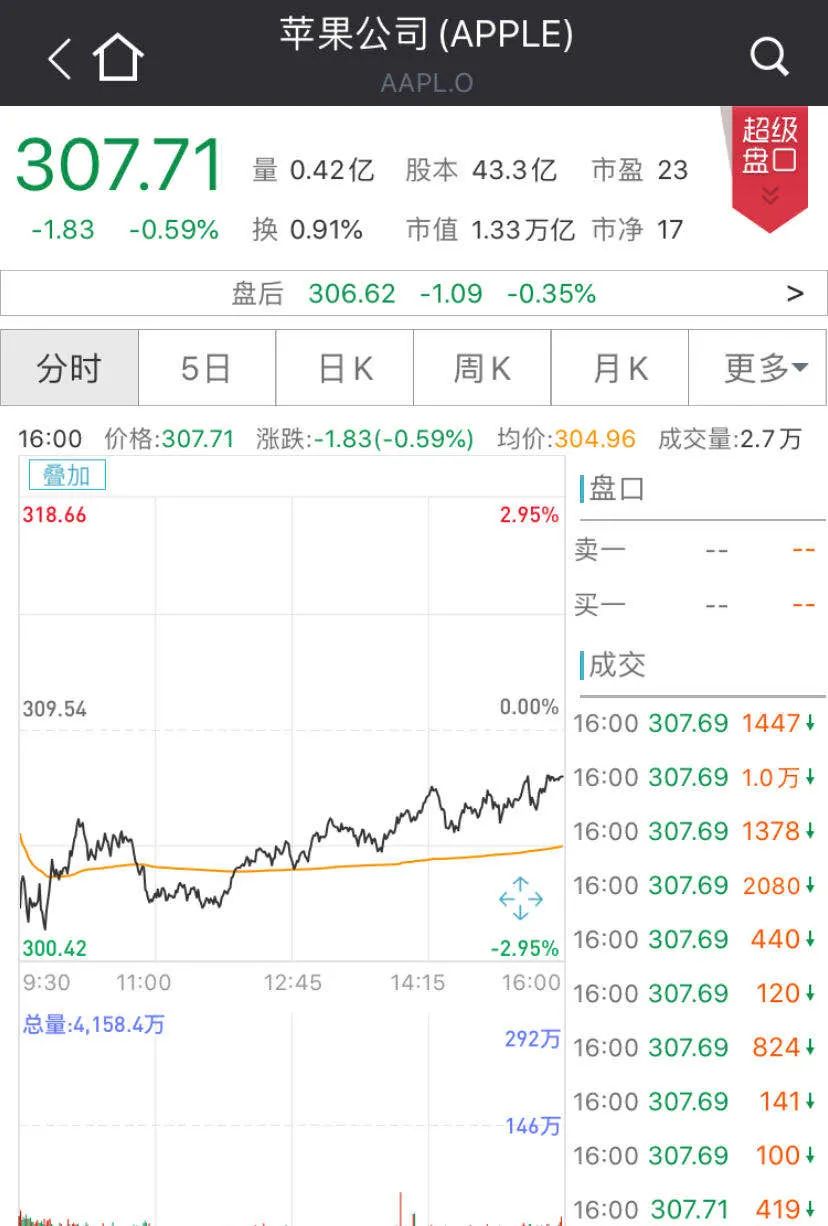Open the home page icon
Viewport: 828px width, 1226px height.
tap(119, 57)
